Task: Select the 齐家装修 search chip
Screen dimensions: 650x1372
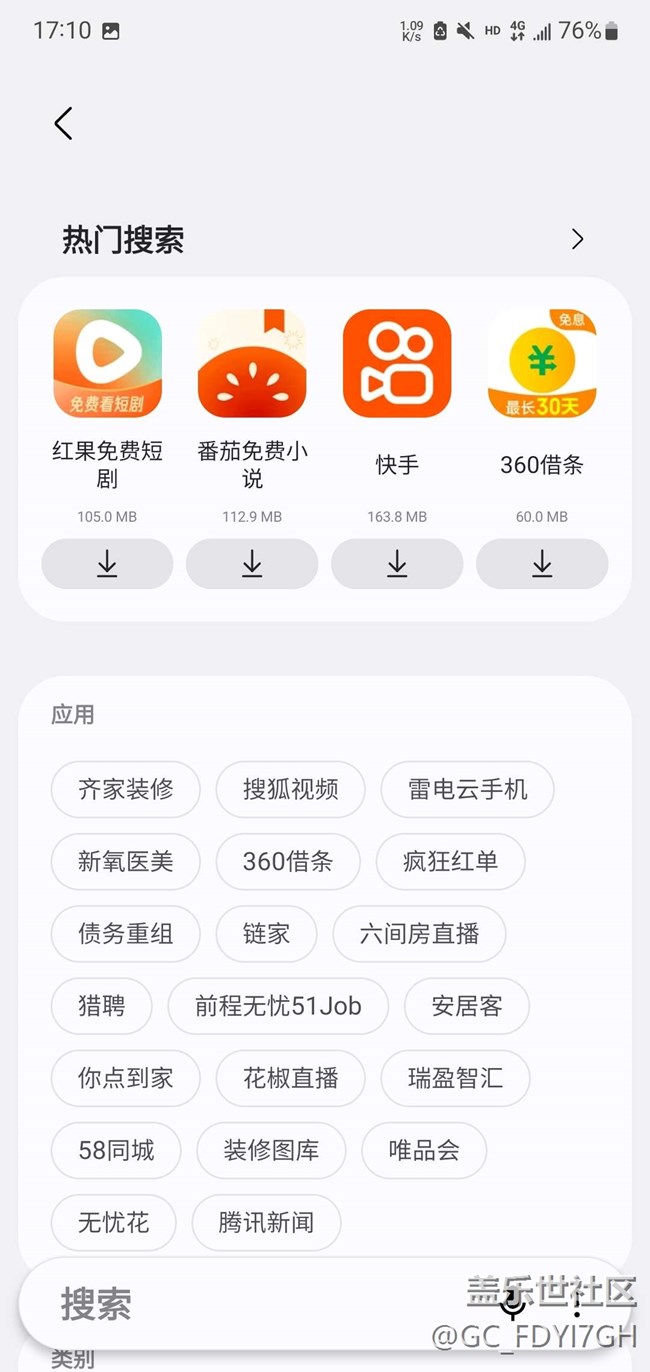Action: (x=126, y=789)
